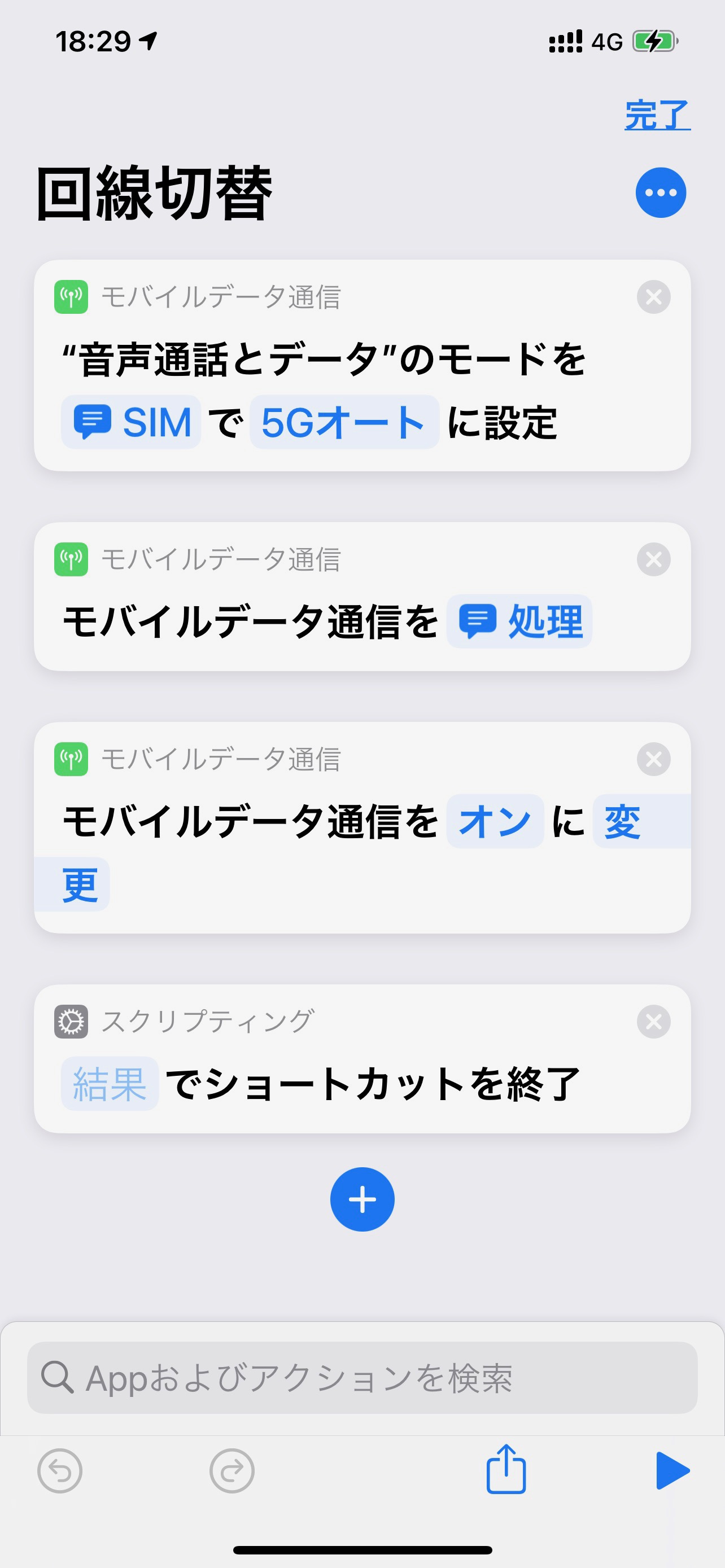The image size is (725, 1568).
Task: Change the SIM variable parameter
Action: tap(132, 422)
